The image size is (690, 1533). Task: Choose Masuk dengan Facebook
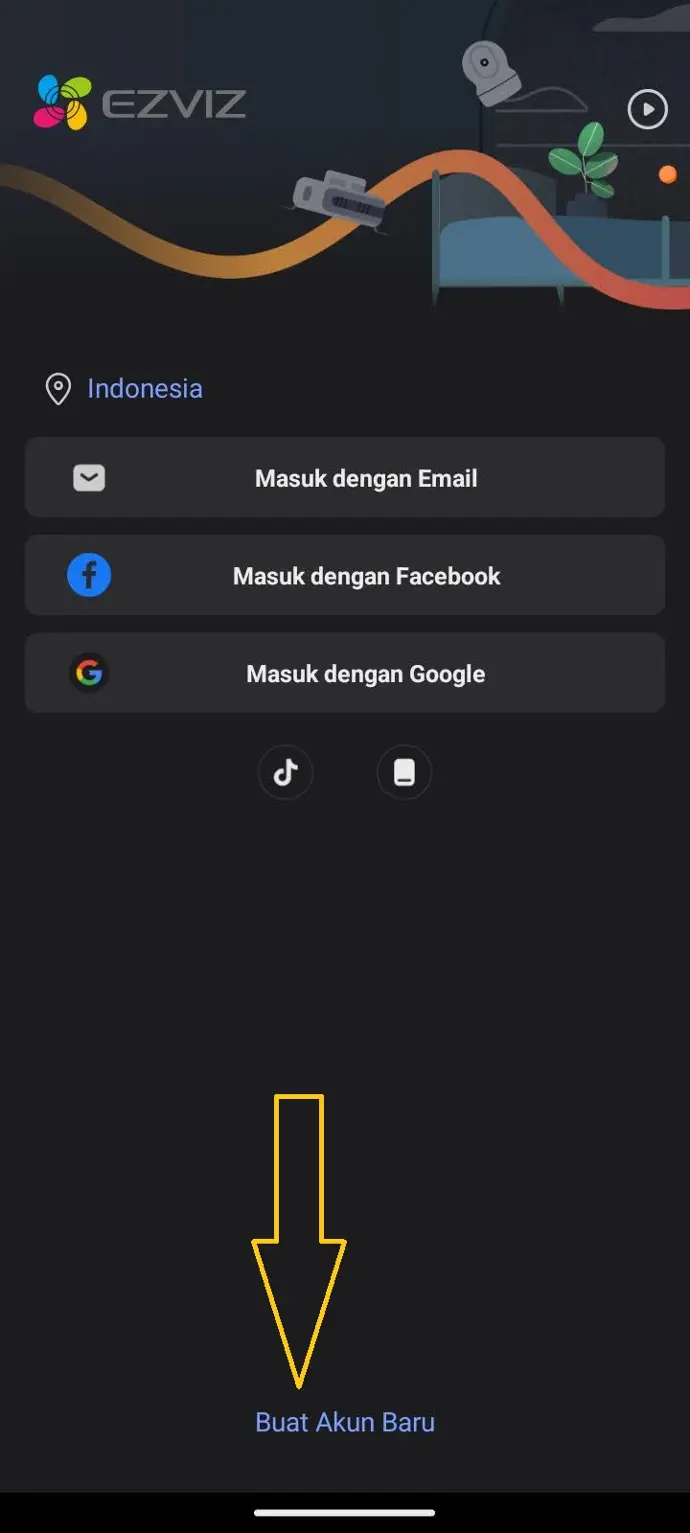tap(345, 576)
